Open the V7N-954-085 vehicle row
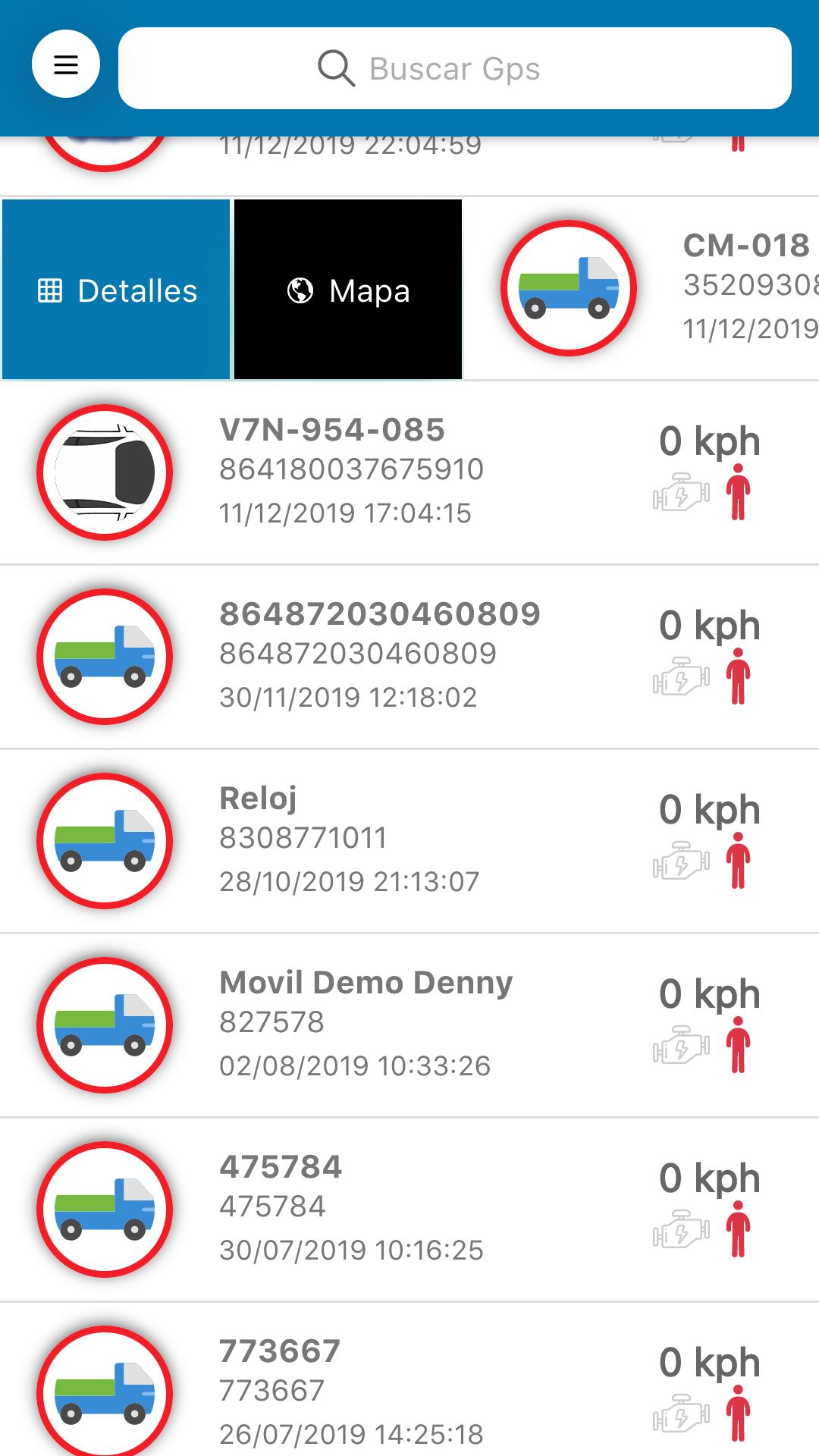This screenshot has height=1456, width=819. (409, 473)
